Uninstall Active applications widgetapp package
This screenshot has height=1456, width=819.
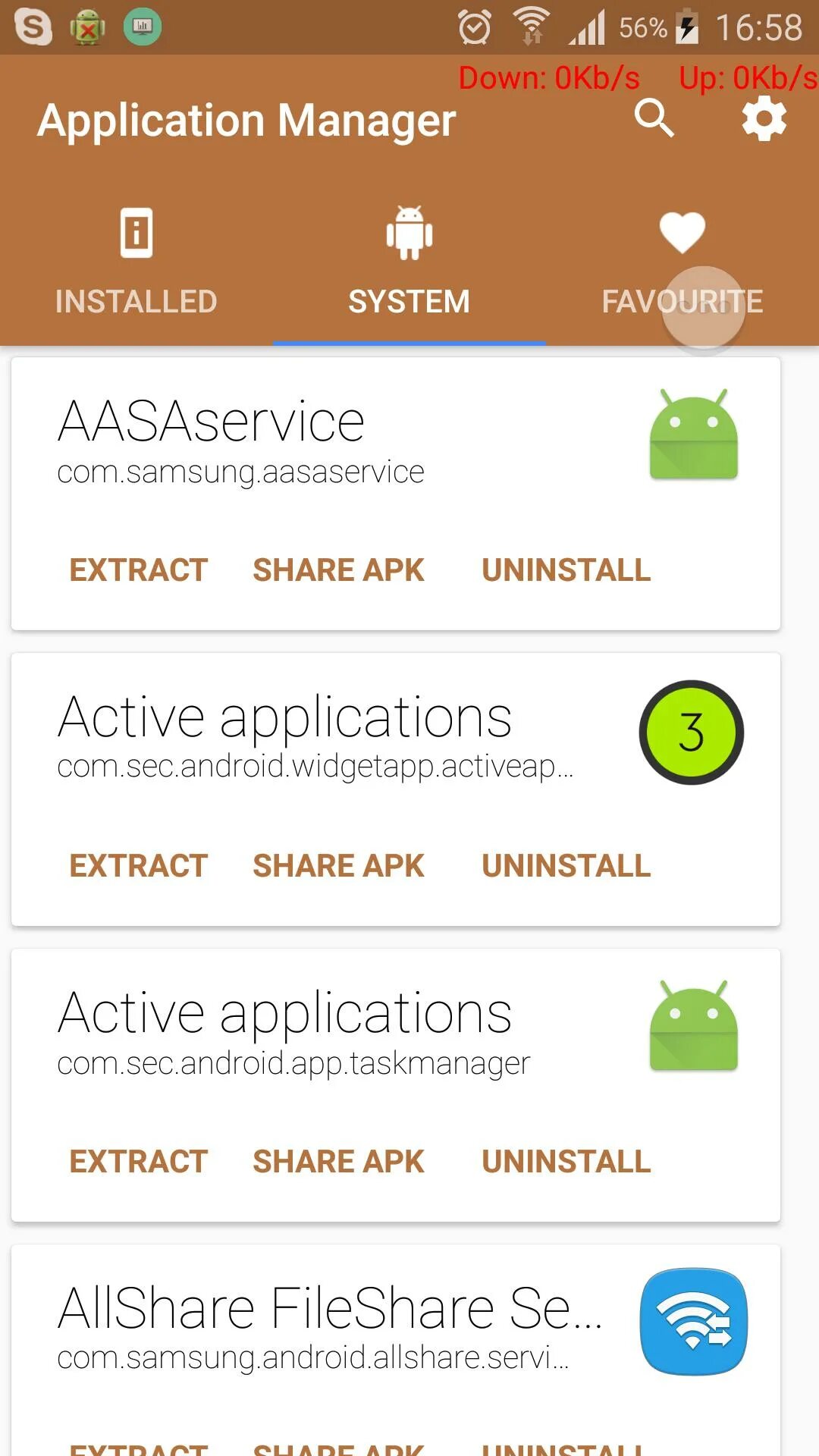click(x=566, y=866)
